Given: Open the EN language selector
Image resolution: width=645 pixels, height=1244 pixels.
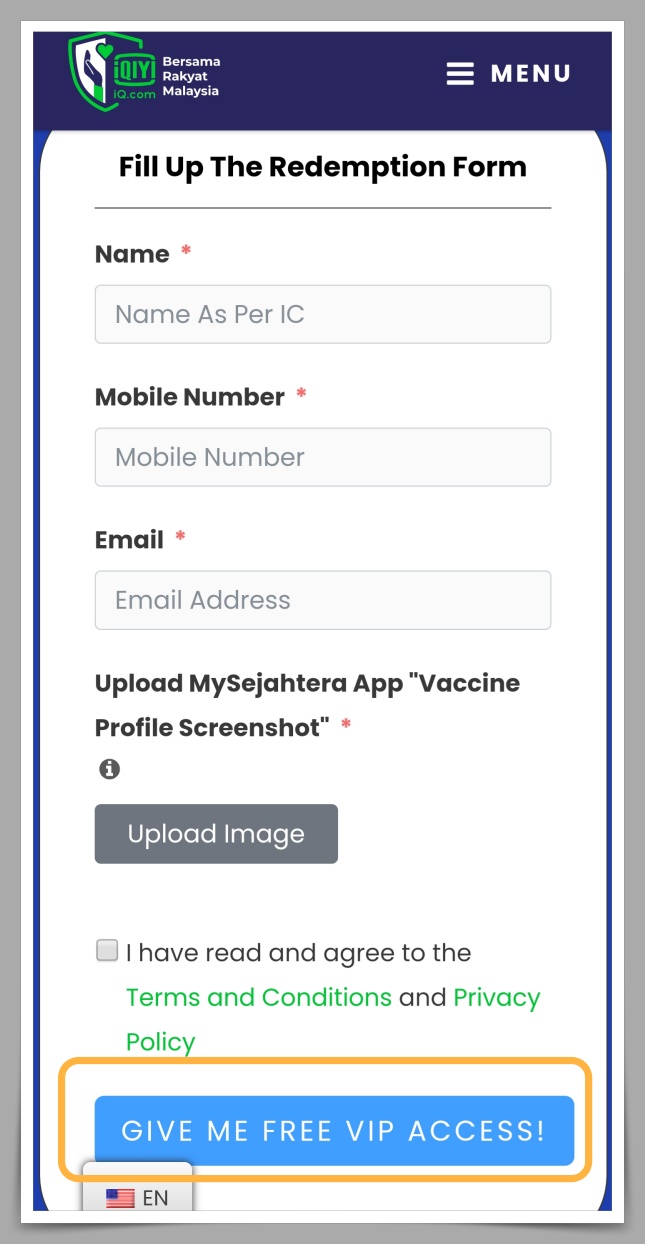Looking at the screenshot, I should tap(137, 1197).
